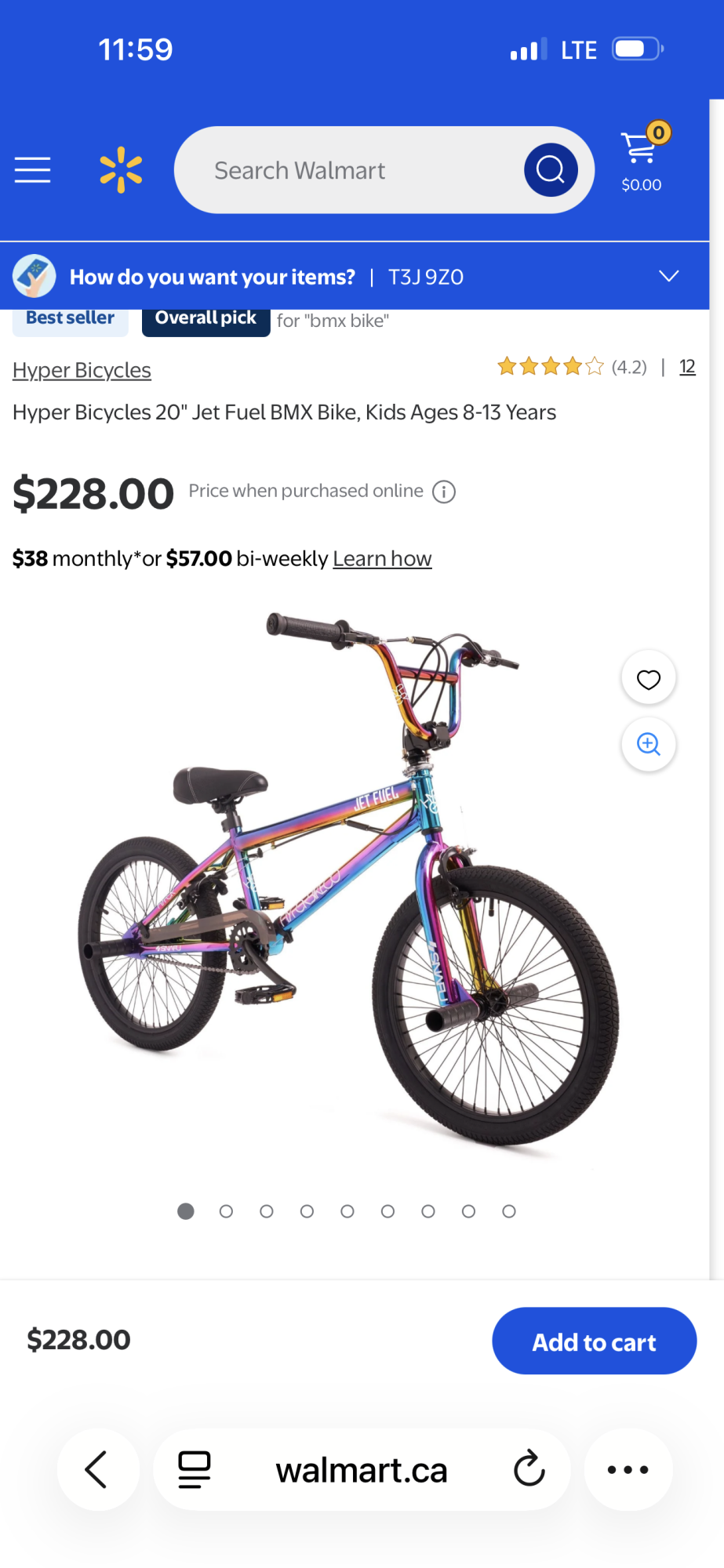This screenshot has width=724, height=1568.
Task: Go back in the browser
Action: 97,1470
